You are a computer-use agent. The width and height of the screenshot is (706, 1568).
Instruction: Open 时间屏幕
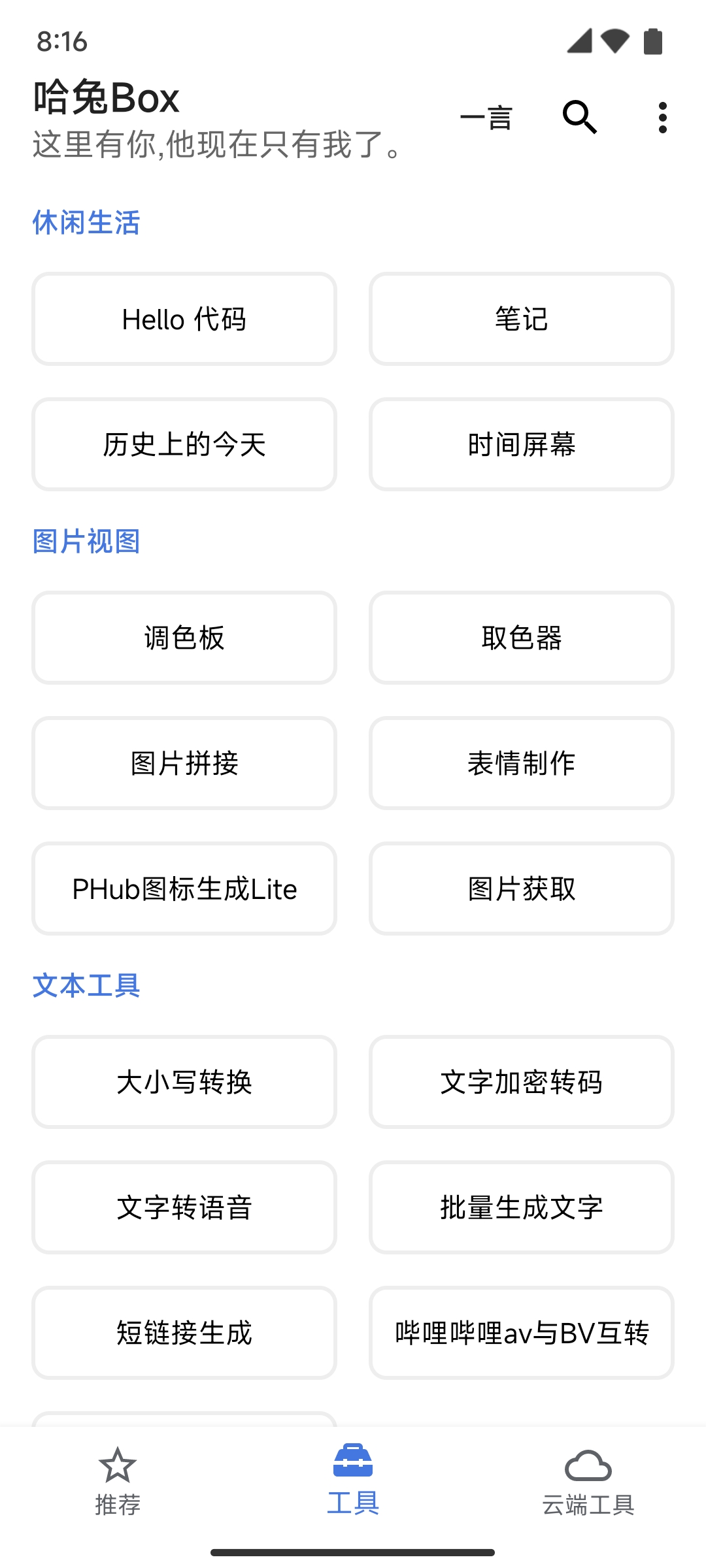[521, 445]
